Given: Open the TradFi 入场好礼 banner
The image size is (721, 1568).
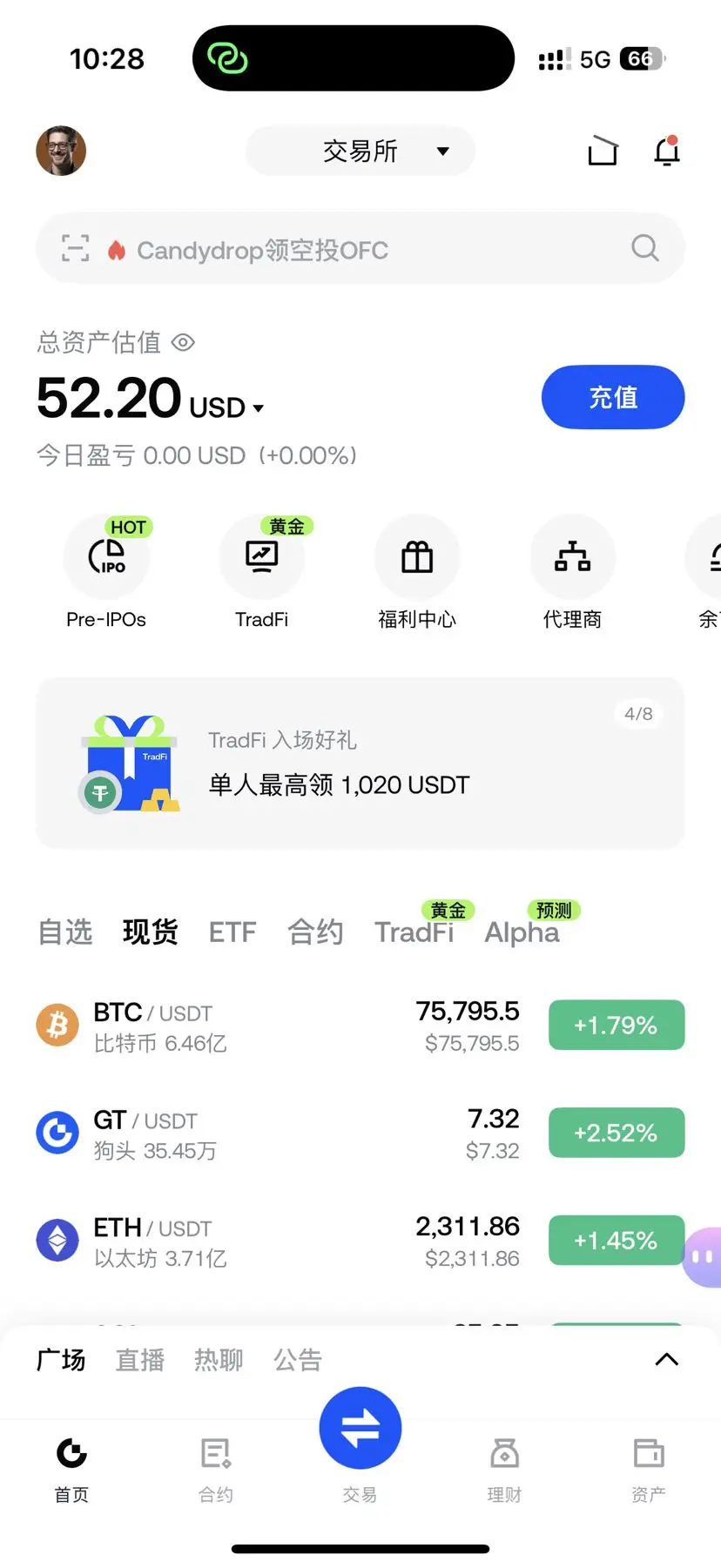Looking at the screenshot, I should [x=360, y=763].
